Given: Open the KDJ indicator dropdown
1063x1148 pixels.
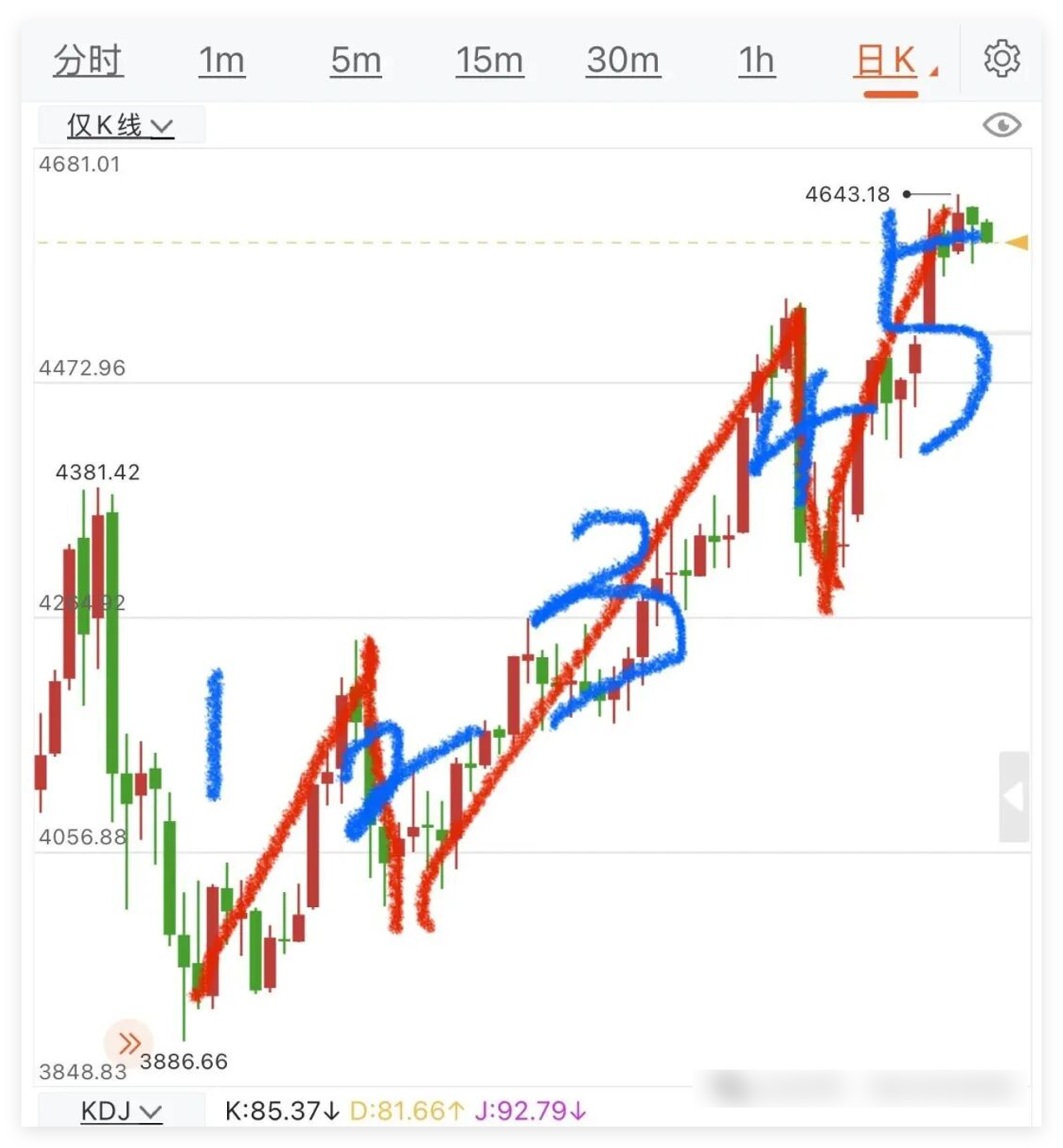Looking at the screenshot, I should 120,1111.
